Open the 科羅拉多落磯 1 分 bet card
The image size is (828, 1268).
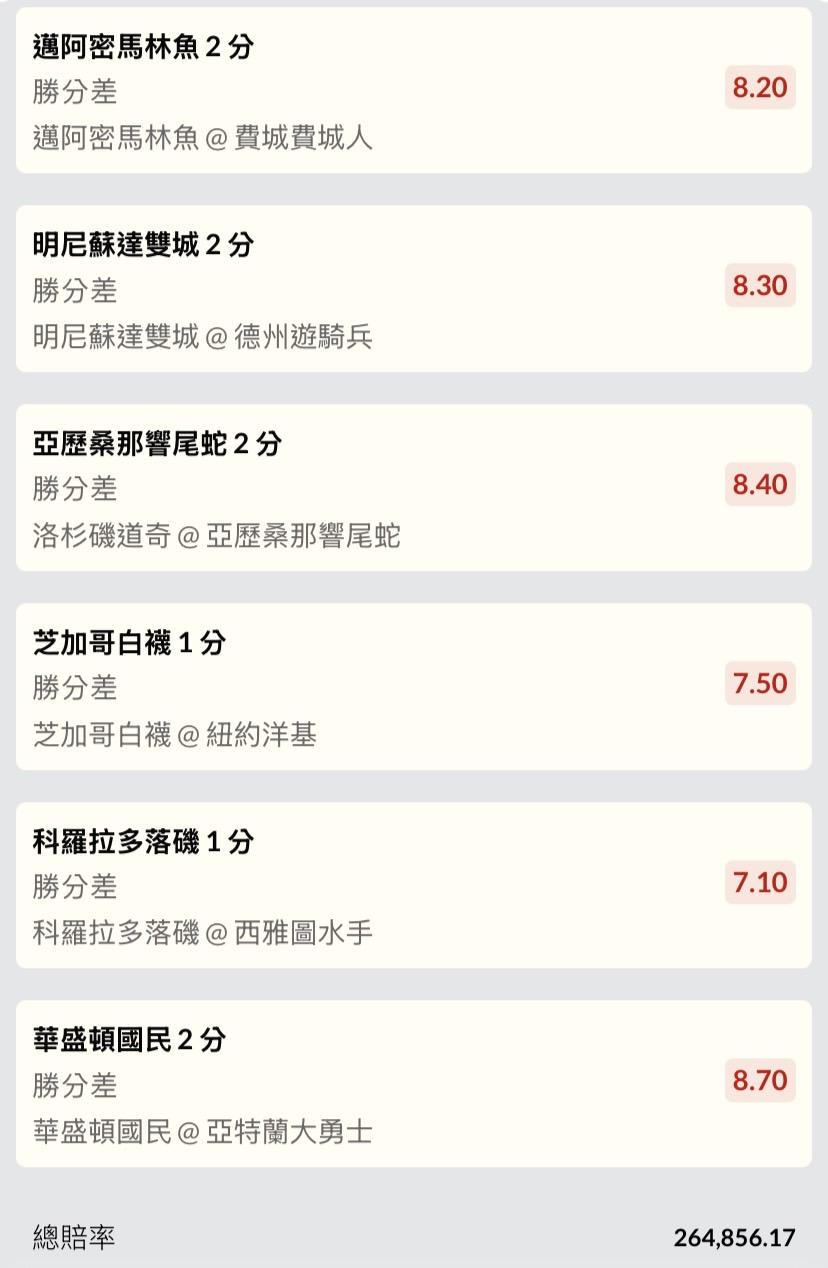[413, 885]
